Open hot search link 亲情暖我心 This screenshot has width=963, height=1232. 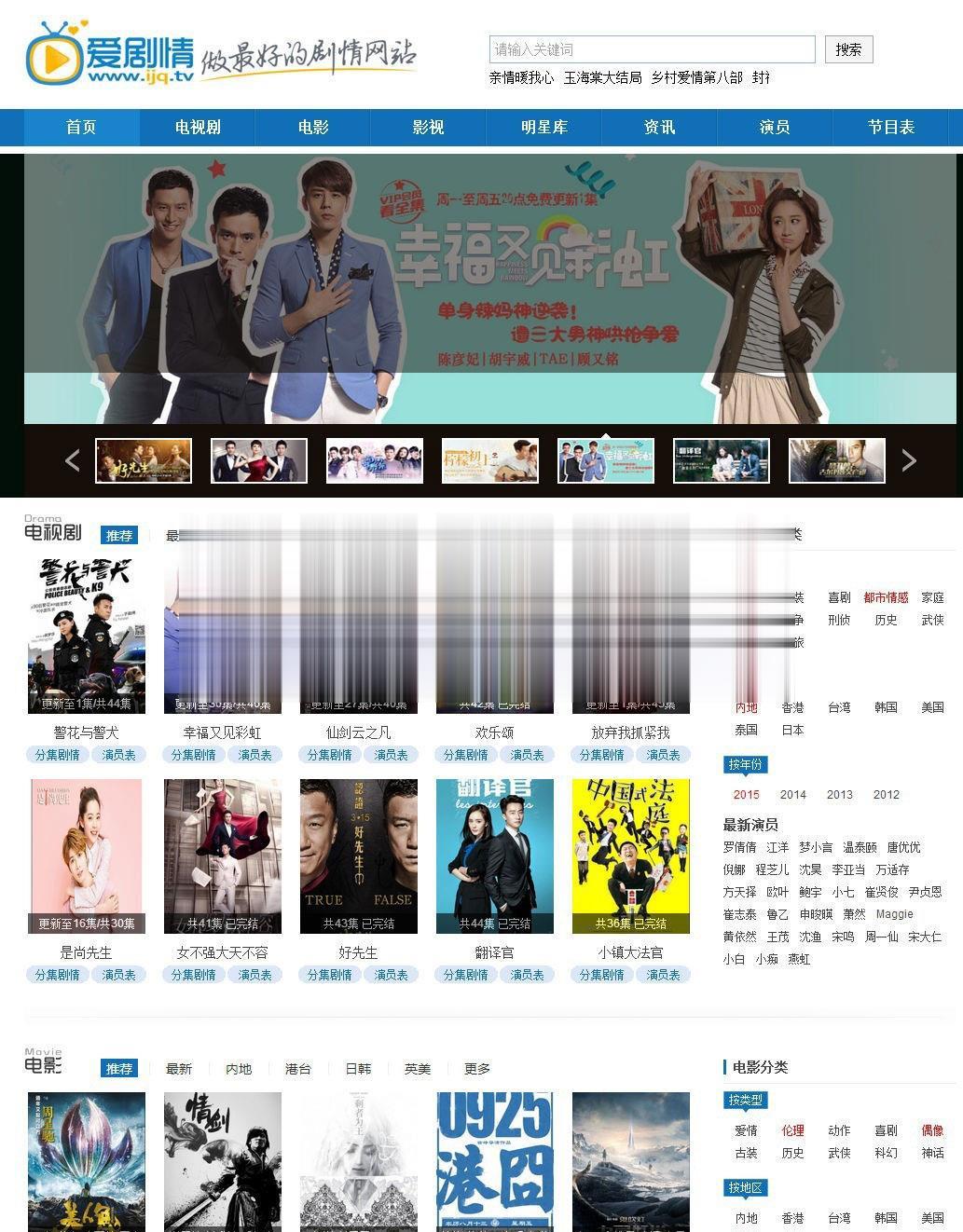pyautogui.click(x=521, y=78)
